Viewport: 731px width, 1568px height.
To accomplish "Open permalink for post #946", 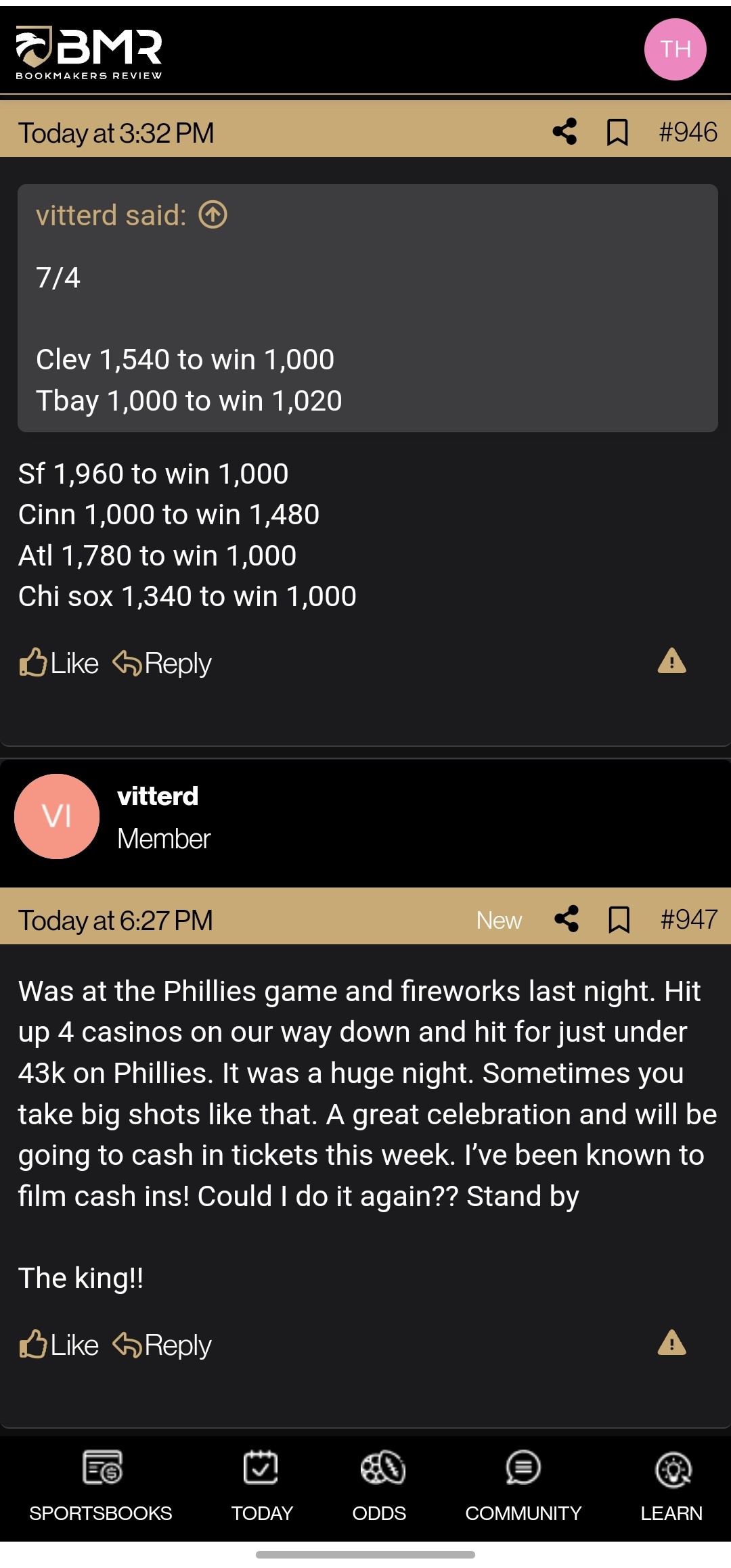I will point(688,133).
